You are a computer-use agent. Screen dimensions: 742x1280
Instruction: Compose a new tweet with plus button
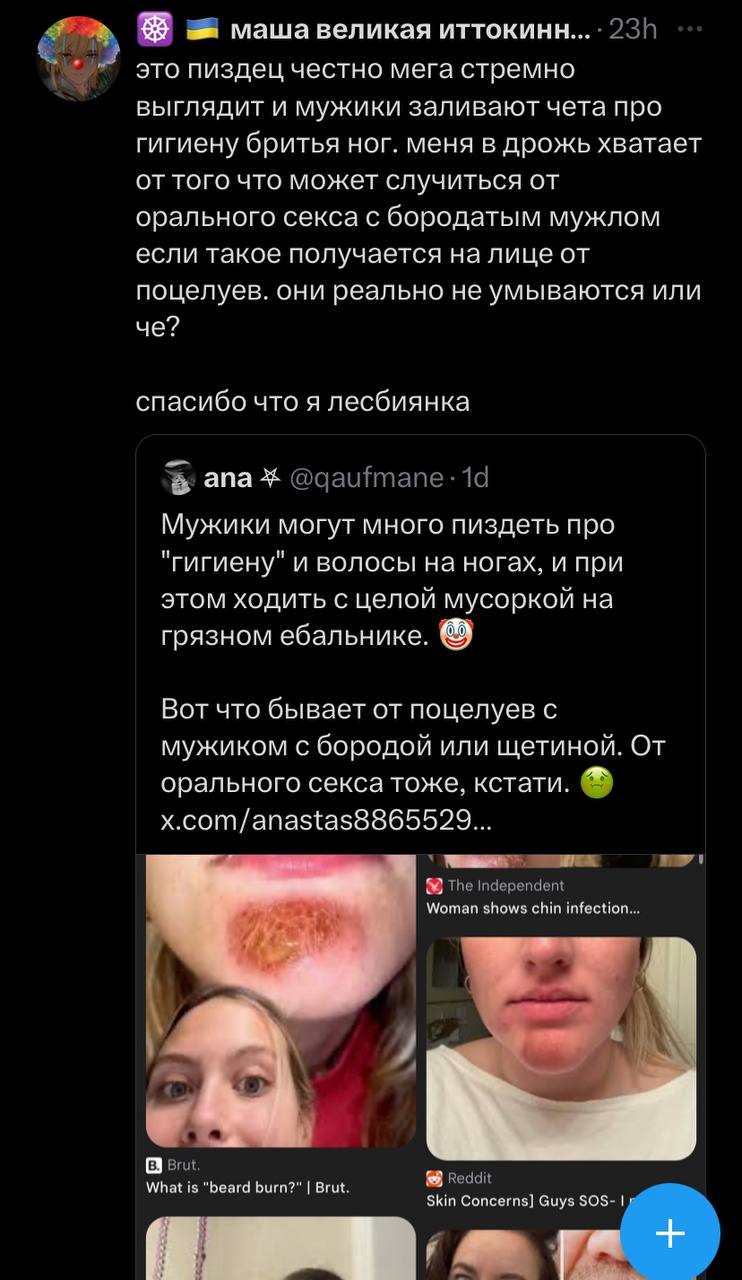(x=670, y=1233)
